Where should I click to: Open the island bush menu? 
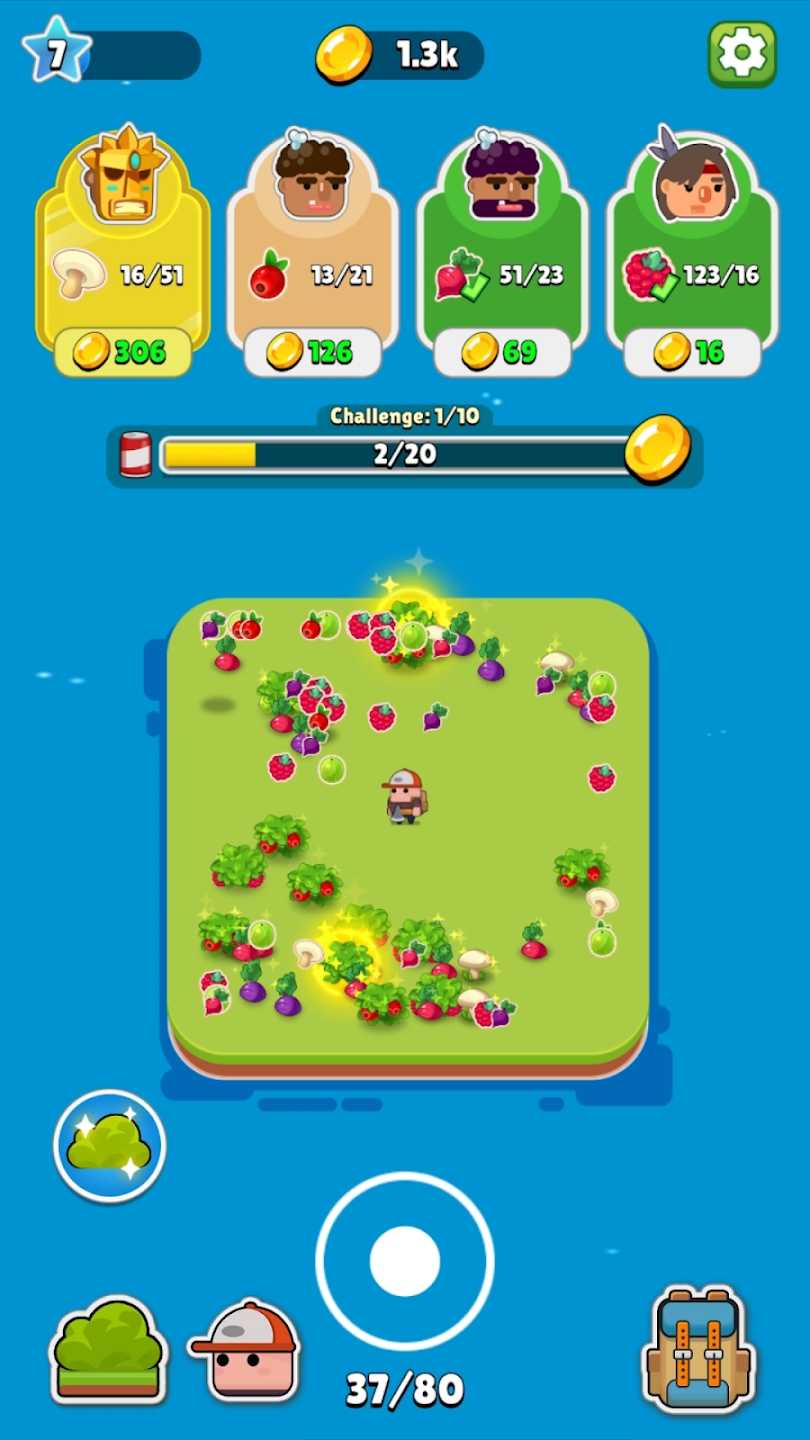[x=108, y=1348]
